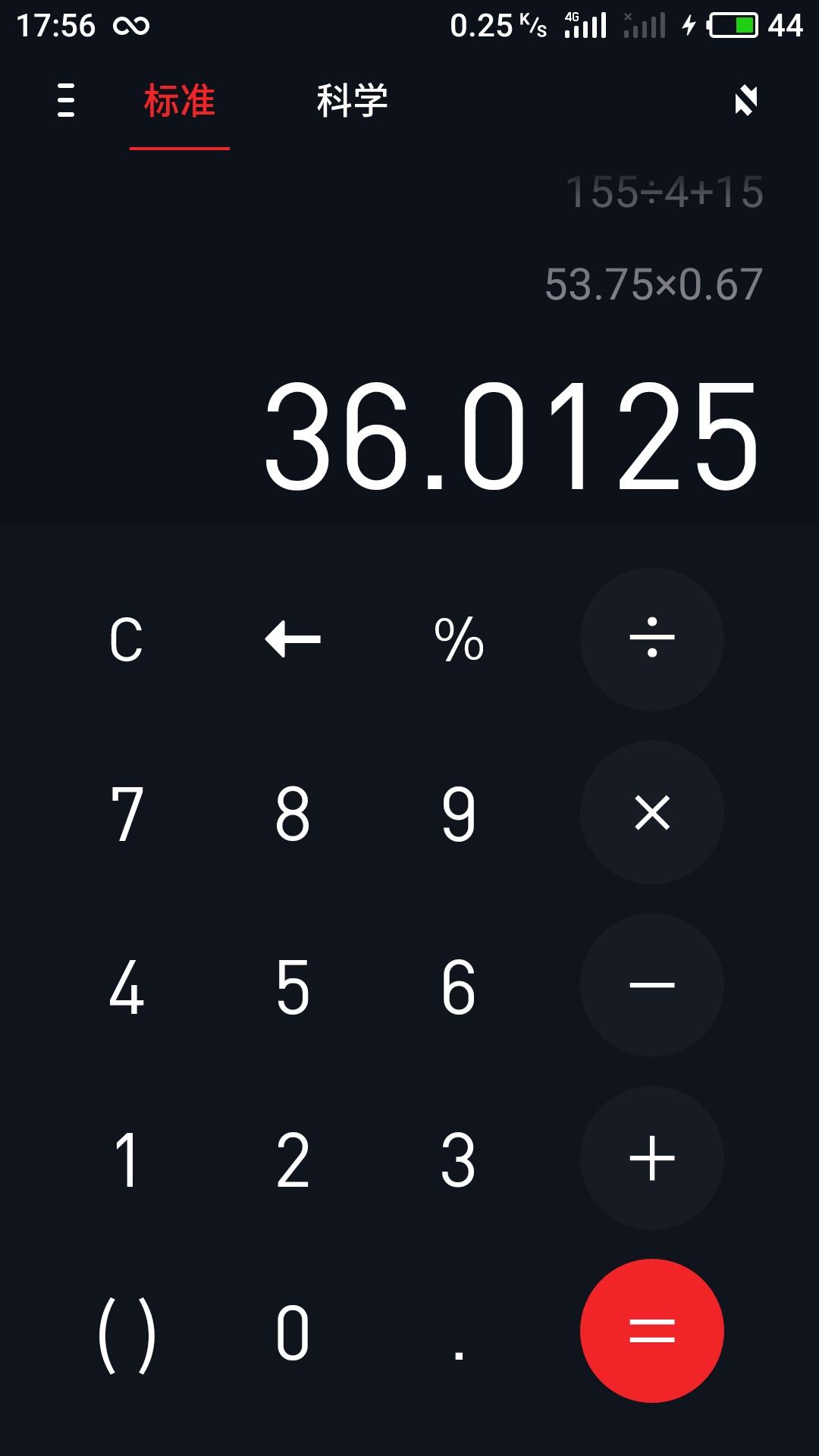Clear the display with the C key

[126, 639]
